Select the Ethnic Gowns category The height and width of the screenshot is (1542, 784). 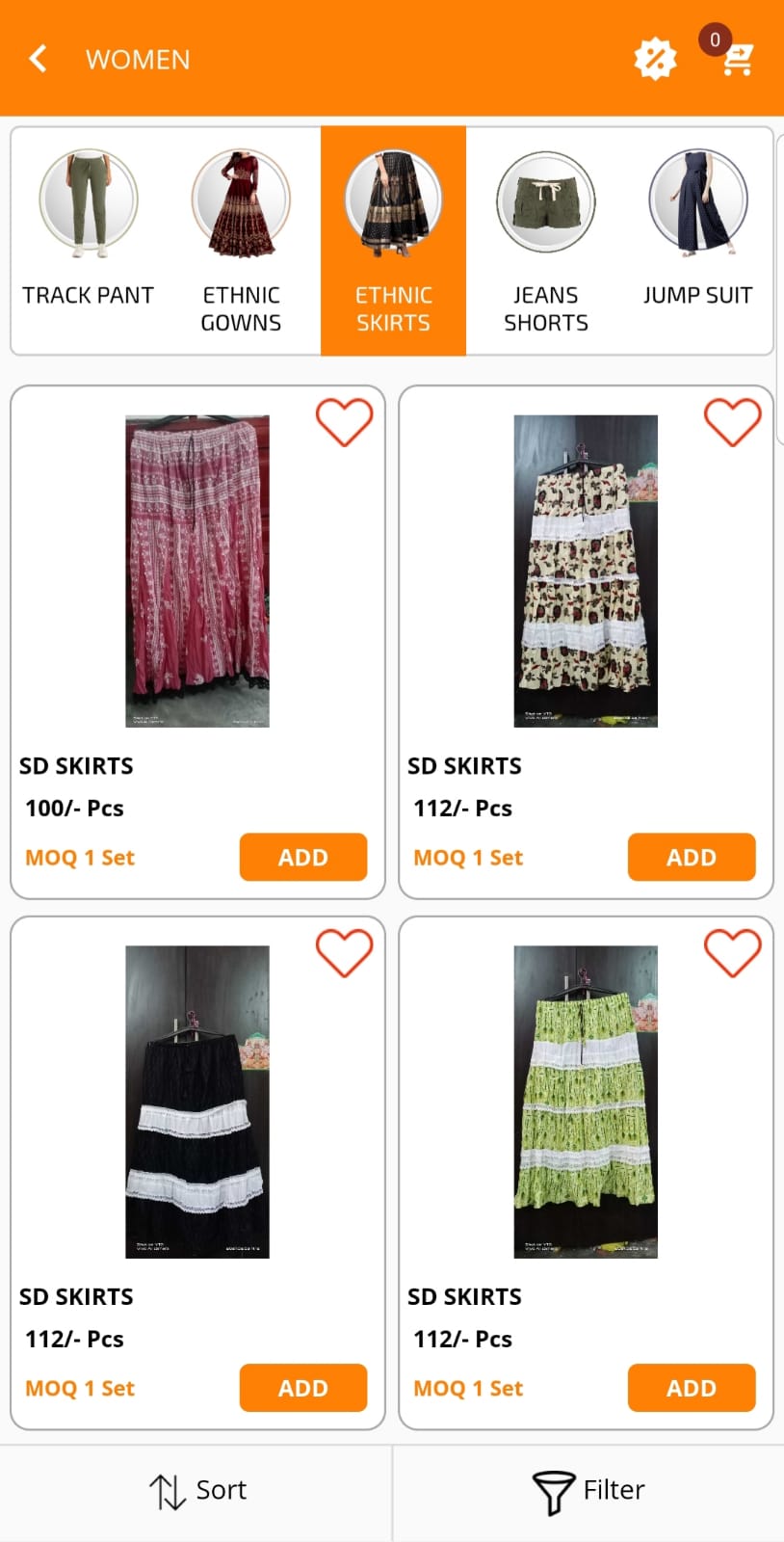pyautogui.click(x=241, y=241)
